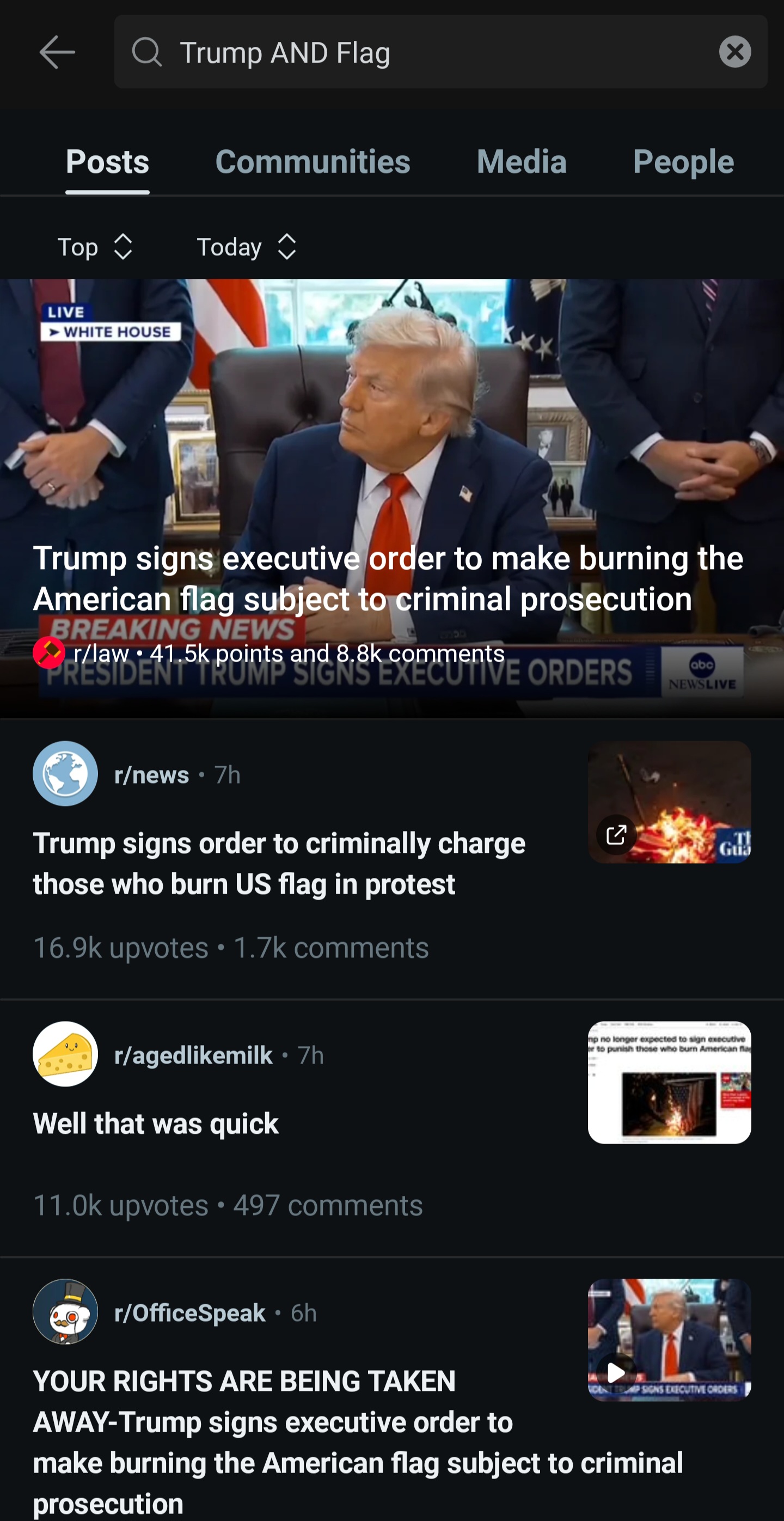Screen dimensions: 784x1521
Task: Visit the r/agedlikemilk community name
Action: tap(193, 1055)
